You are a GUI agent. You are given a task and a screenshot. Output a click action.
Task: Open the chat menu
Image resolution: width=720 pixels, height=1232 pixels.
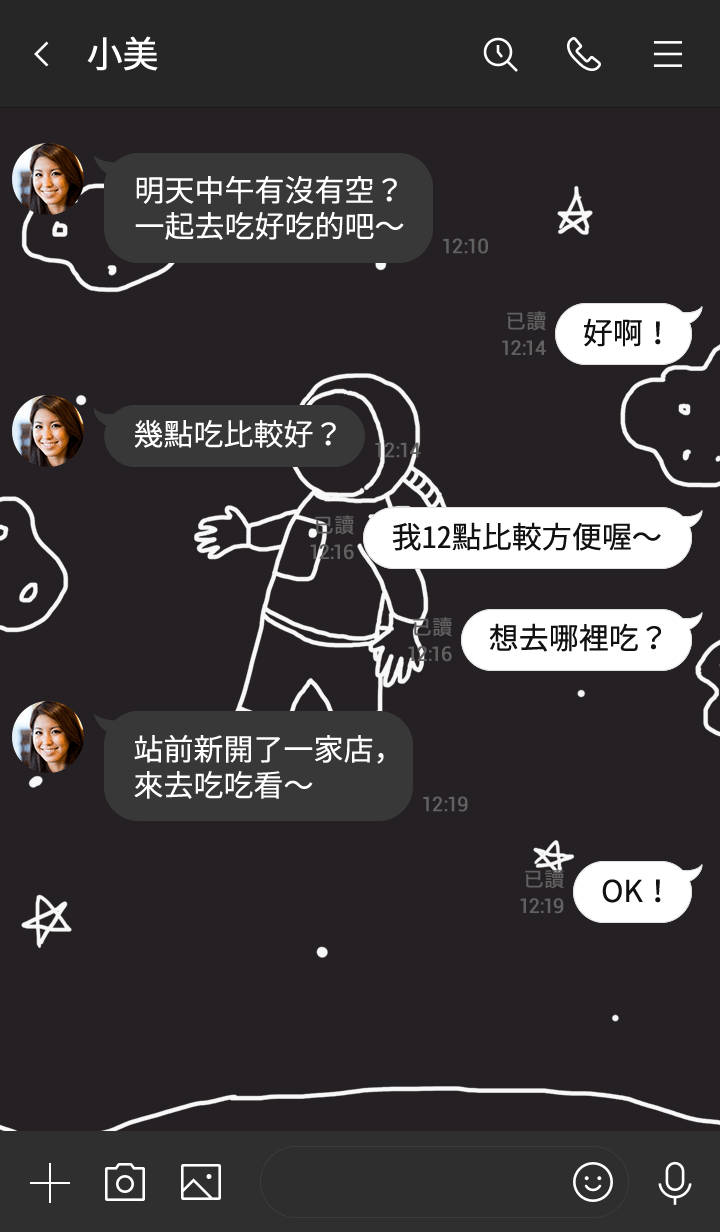click(x=668, y=54)
